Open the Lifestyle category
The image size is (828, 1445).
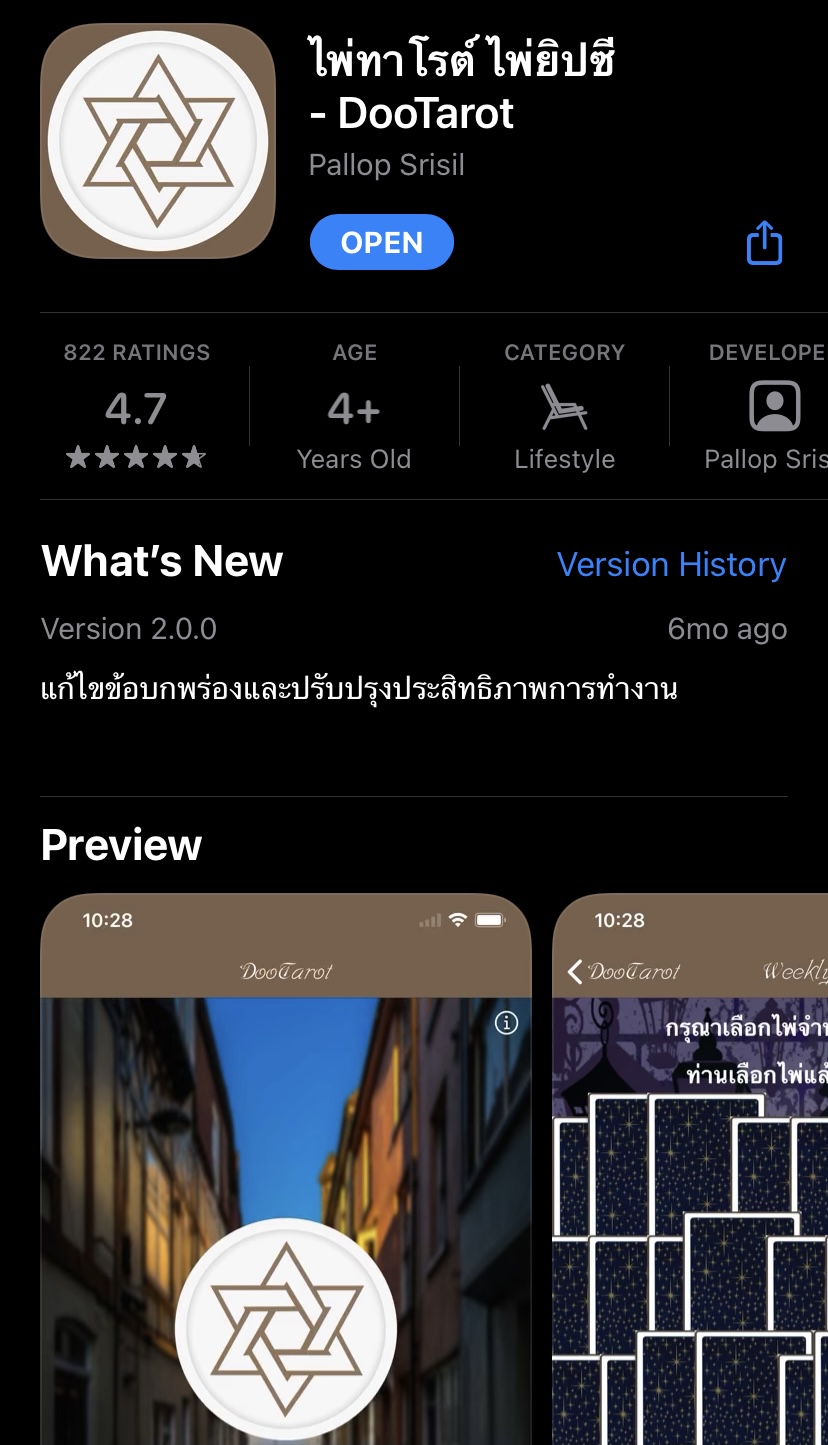(x=564, y=407)
